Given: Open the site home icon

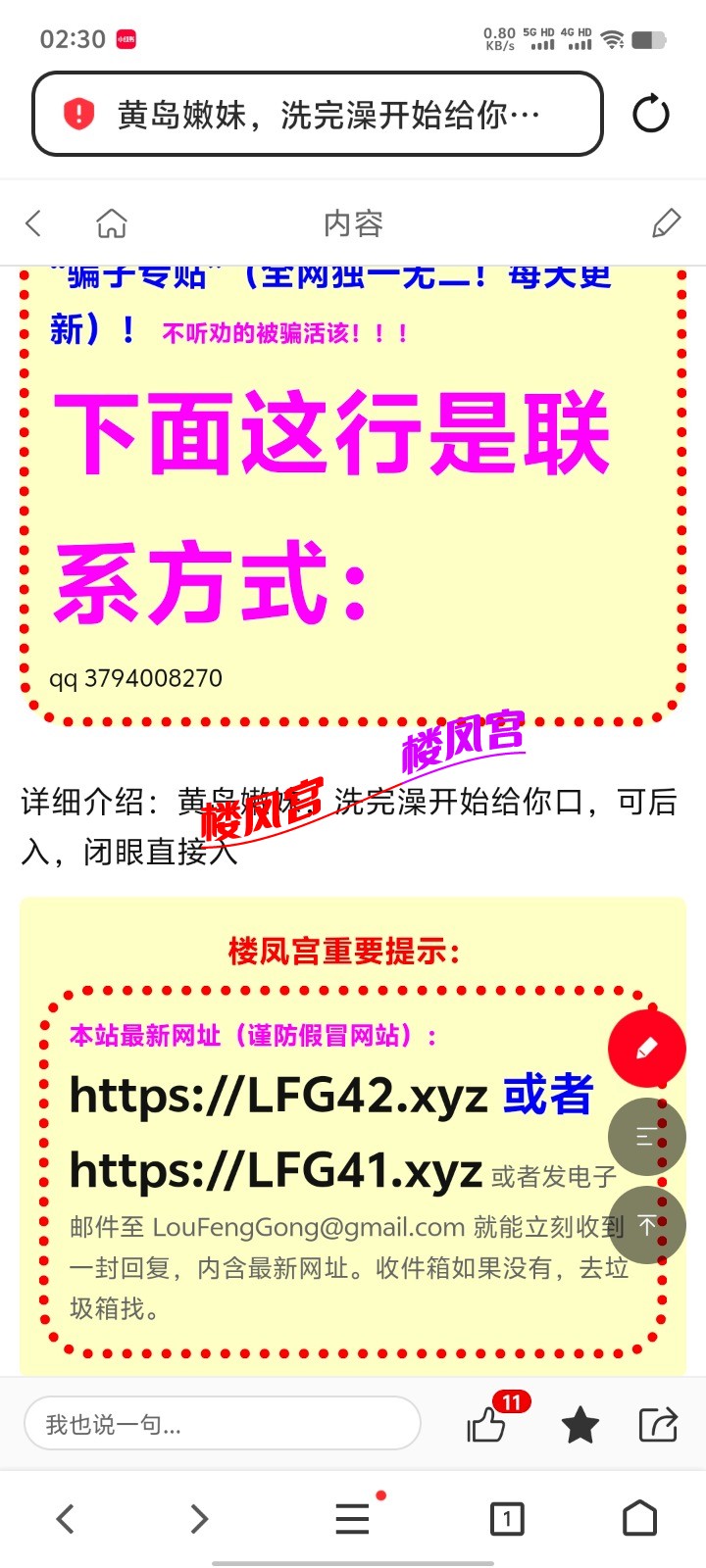Looking at the screenshot, I should point(112,223).
